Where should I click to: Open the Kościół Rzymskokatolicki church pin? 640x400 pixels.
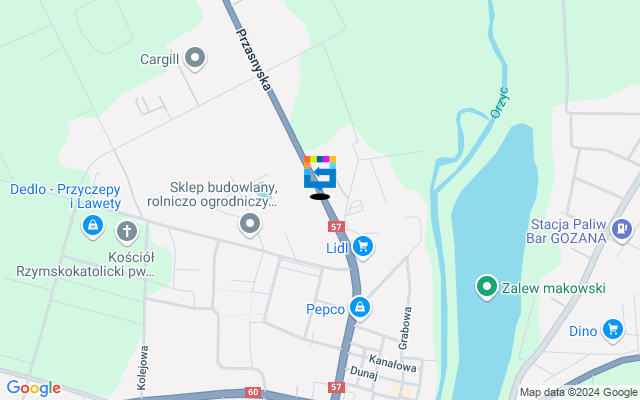click(x=126, y=232)
